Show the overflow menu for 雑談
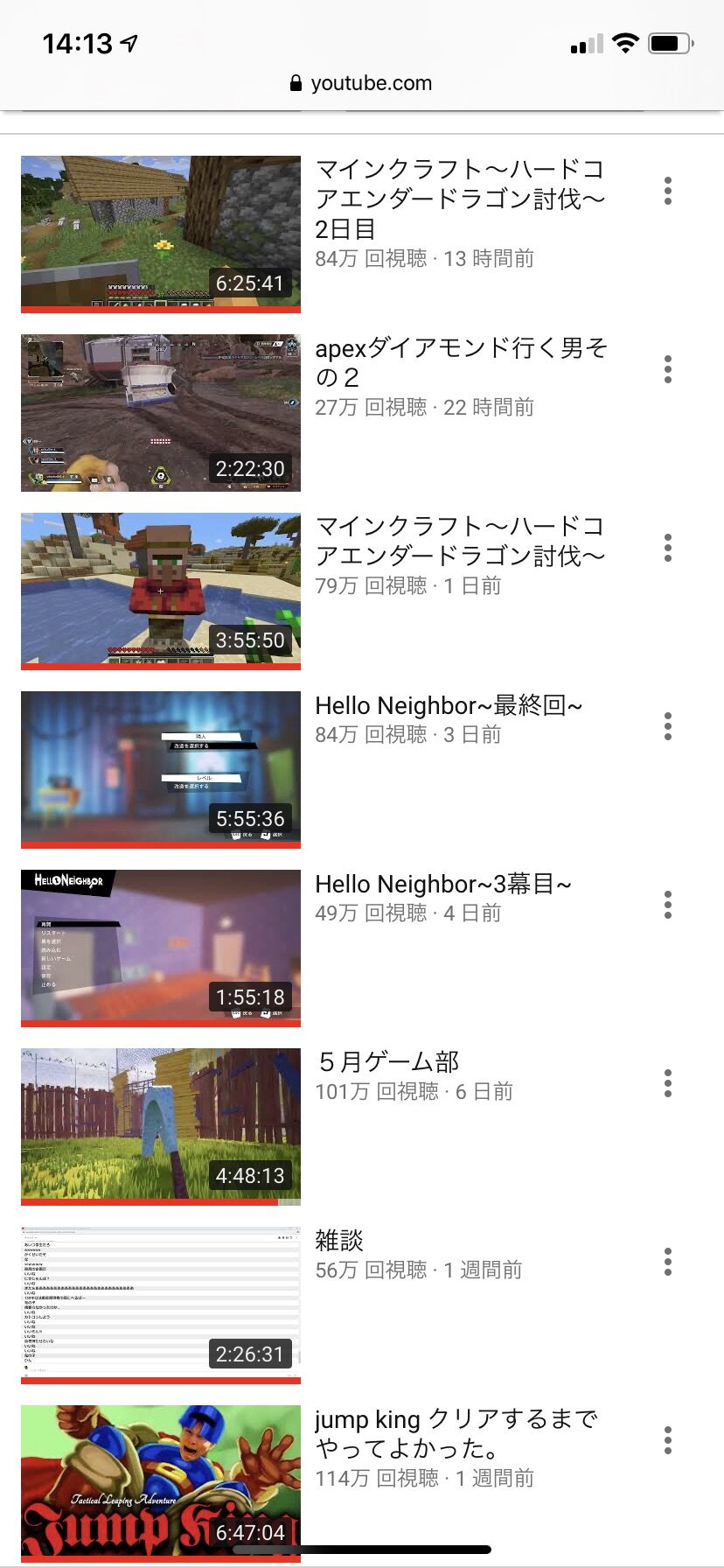724x1568 pixels. click(x=668, y=1262)
